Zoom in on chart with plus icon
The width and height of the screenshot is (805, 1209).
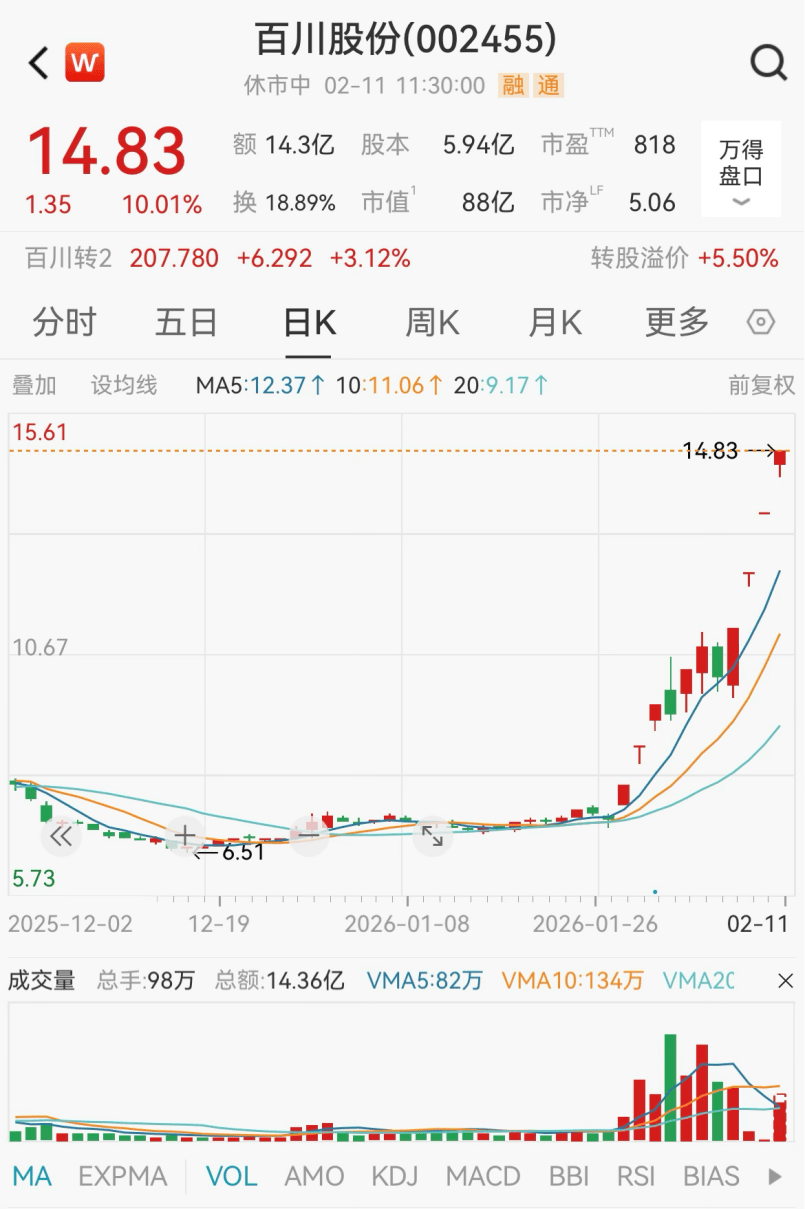click(x=184, y=834)
